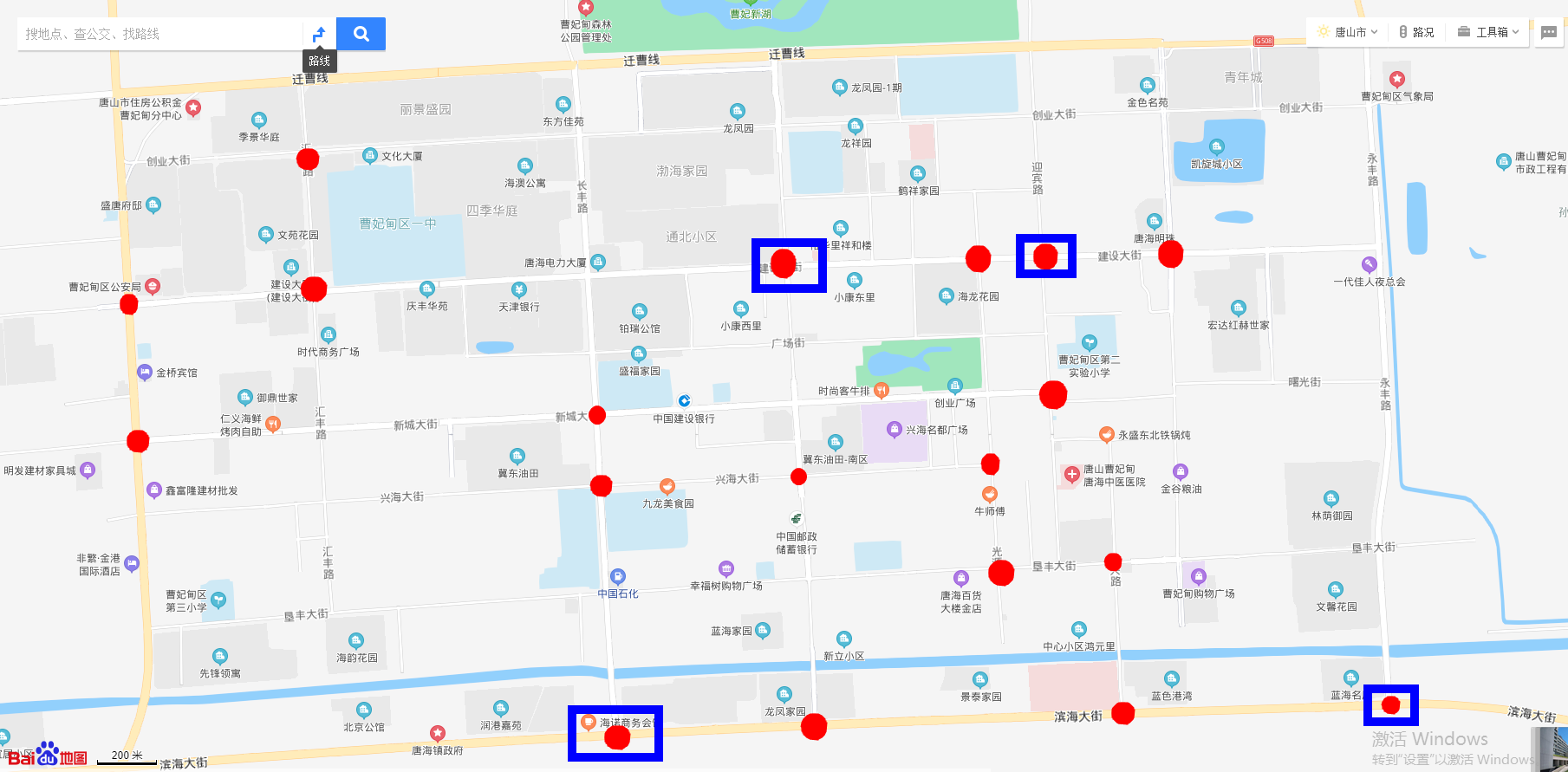The image size is (1568, 772).
Task: Select the 兴海名都广场 shopping marker
Action: 895,429
